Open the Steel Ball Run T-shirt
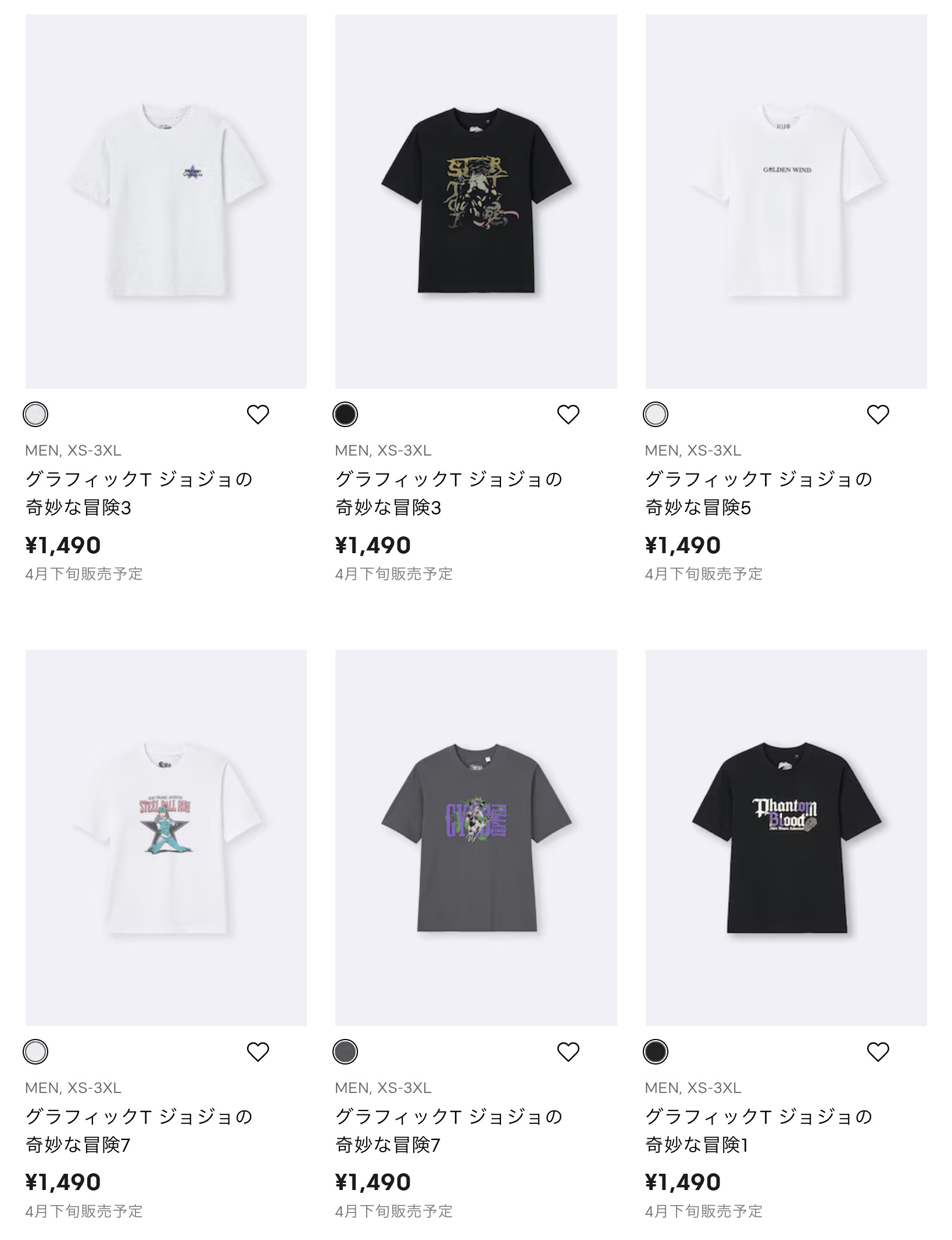Viewport: 952px width, 1240px height. (x=166, y=837)
